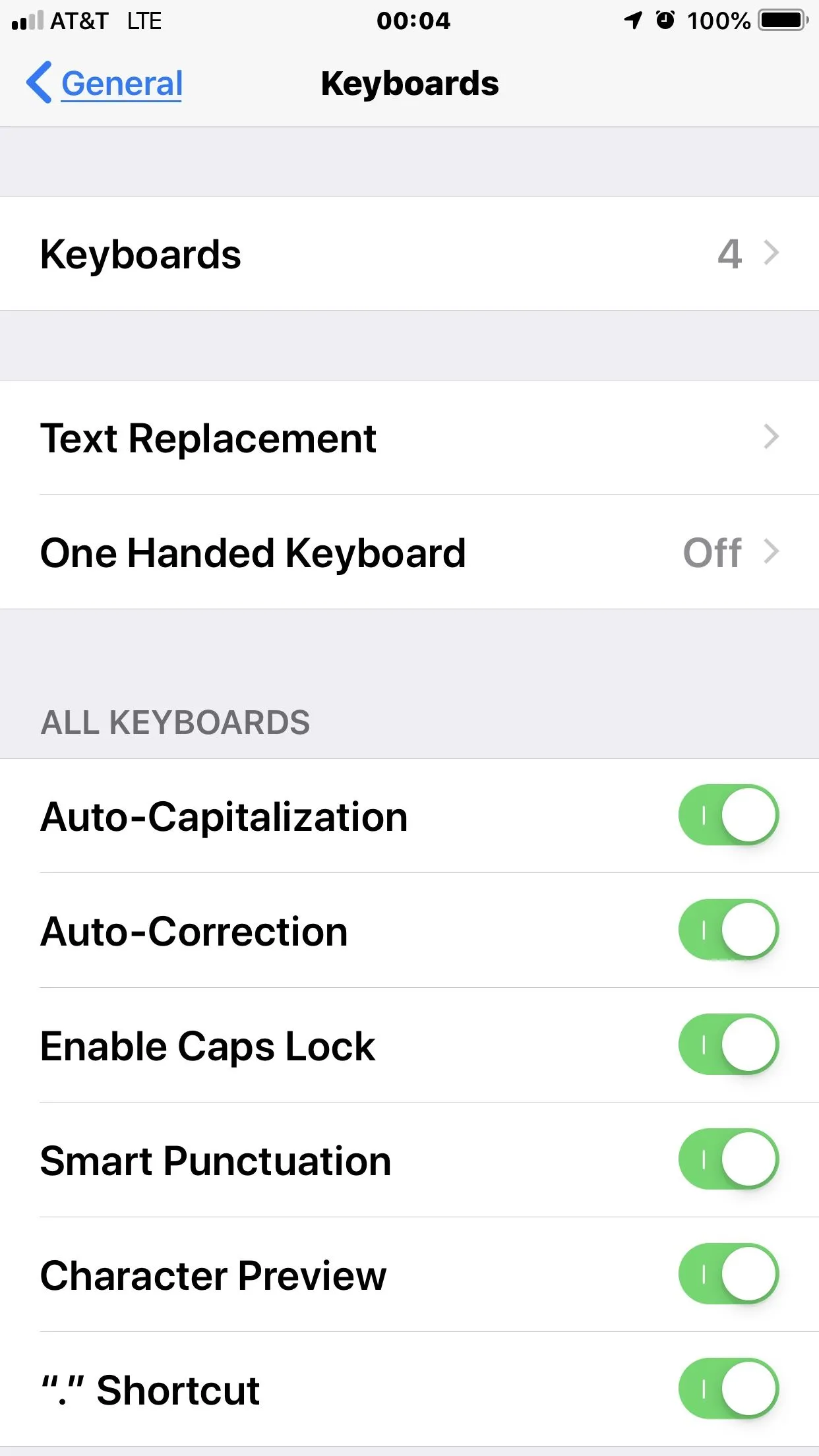Disable Character Preview

point(728,1275)
